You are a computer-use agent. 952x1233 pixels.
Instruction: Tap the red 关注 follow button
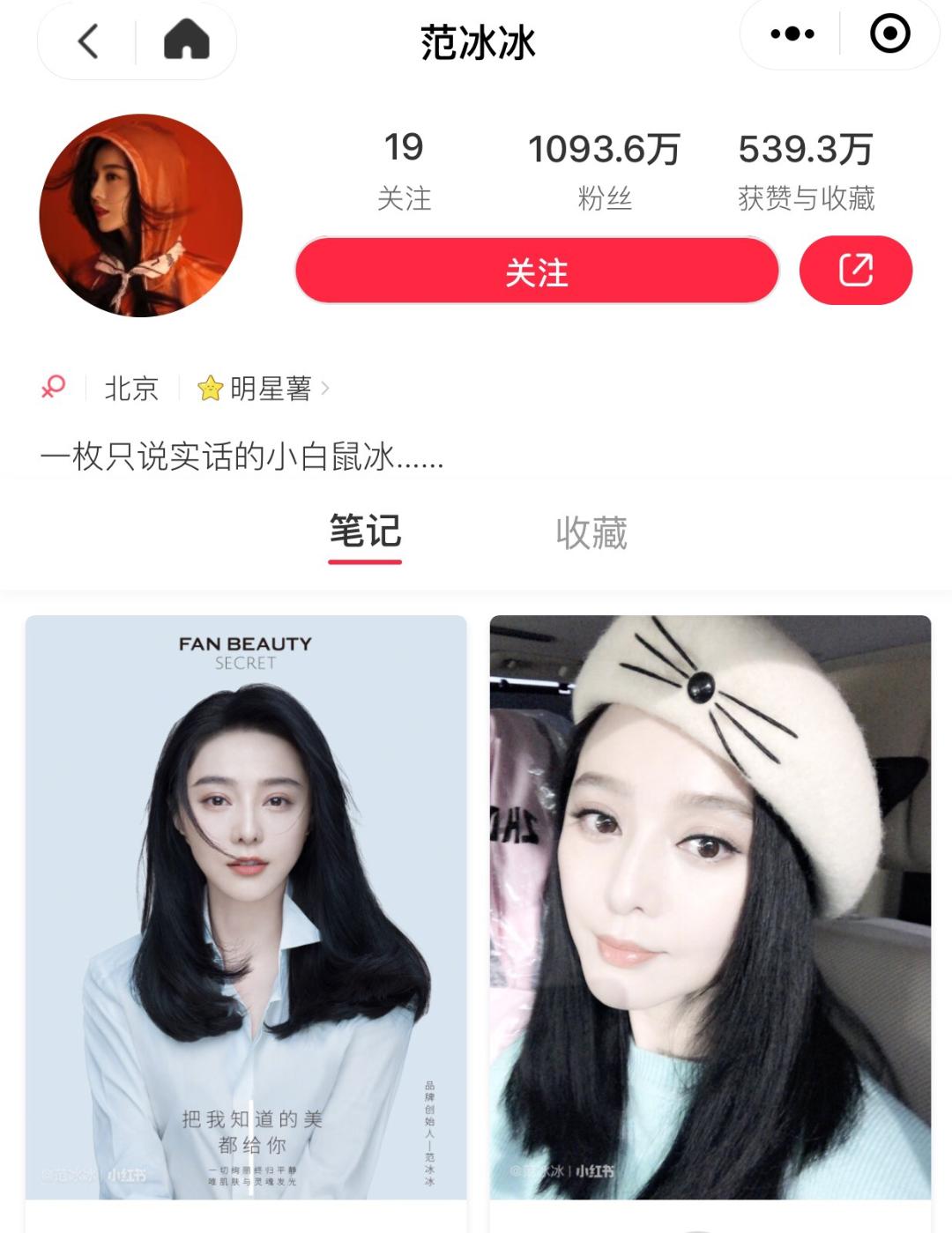point(537,271)
